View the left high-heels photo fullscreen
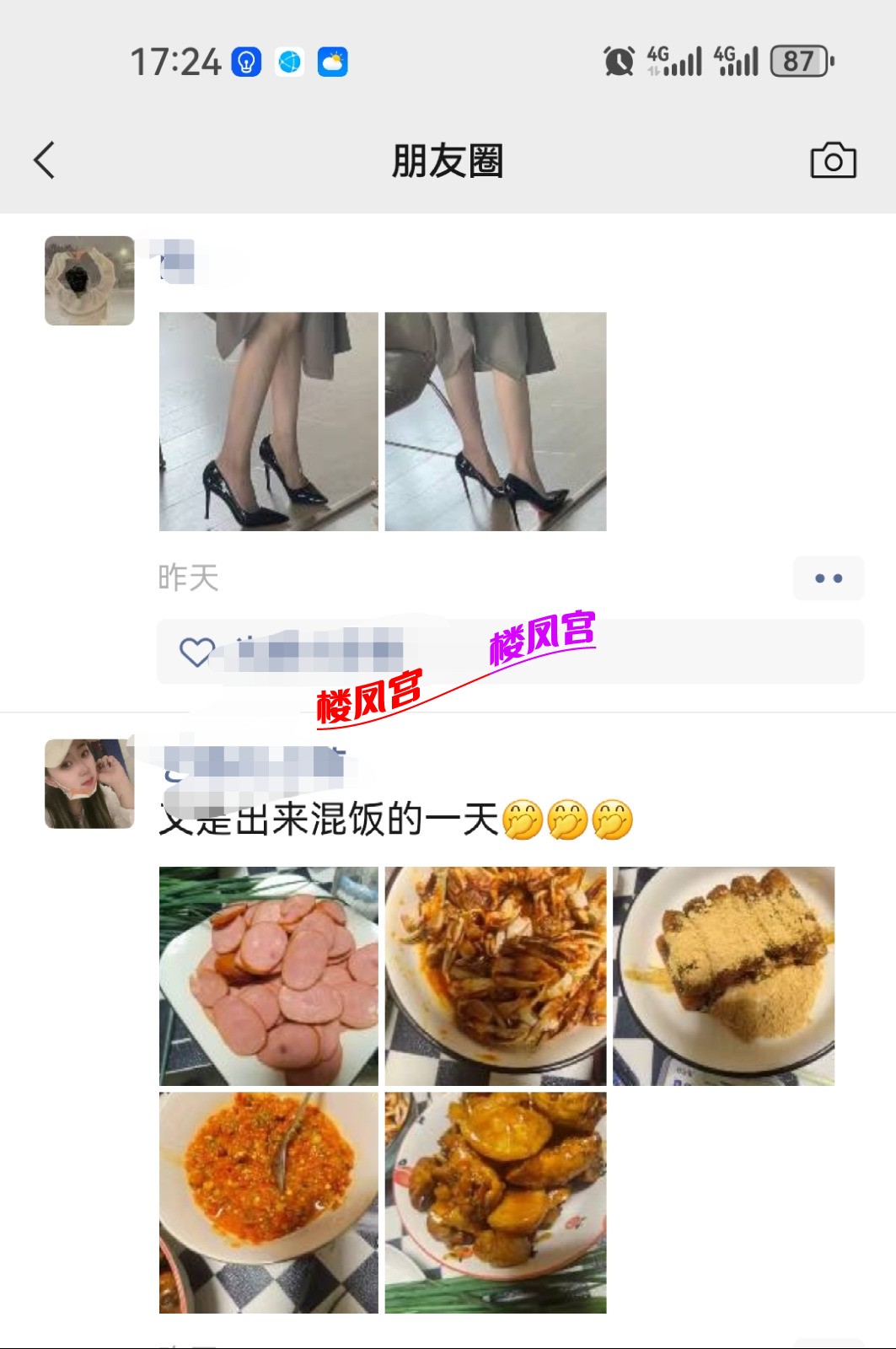Screen dimensions: 896x1349 (x=268, y=422)
